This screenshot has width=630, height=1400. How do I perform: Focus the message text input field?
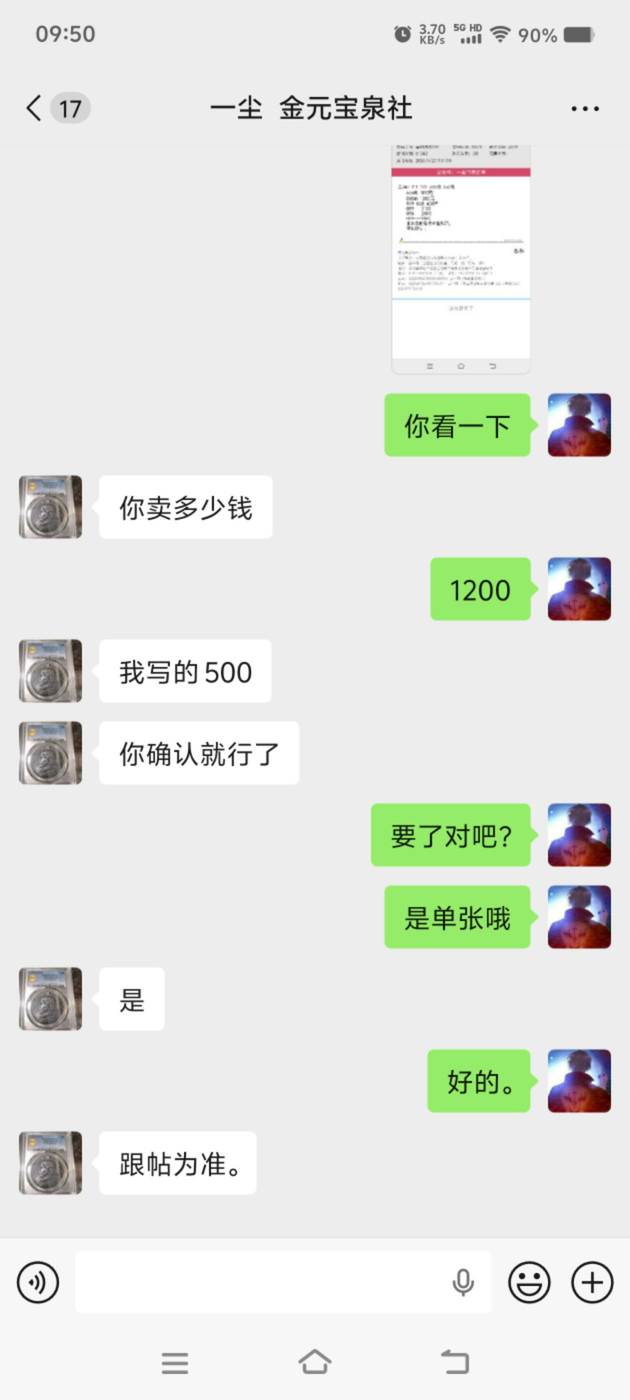pyautogui.click(x=260, y=1281)
